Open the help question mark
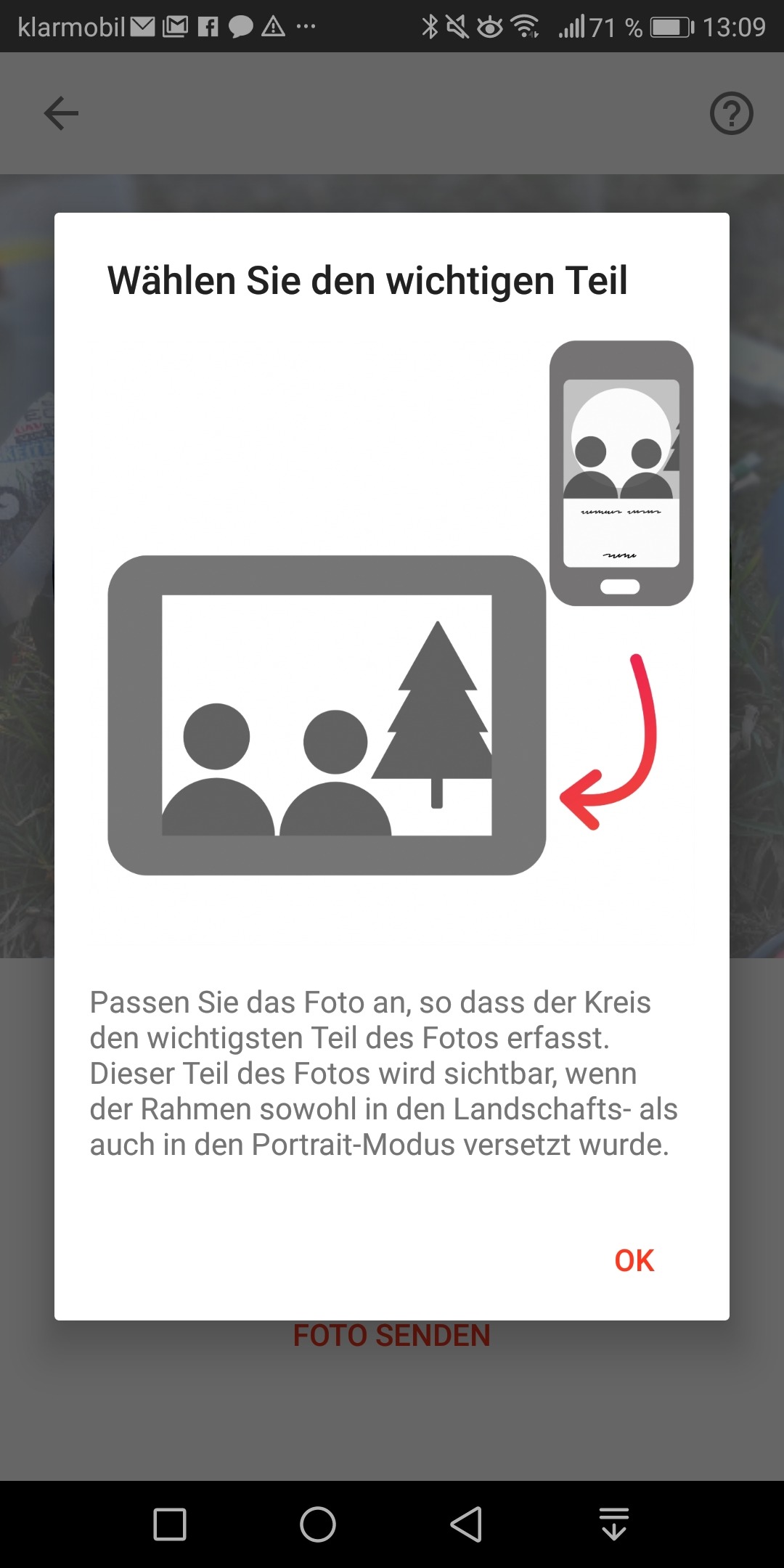 click(x=731, y=113)
